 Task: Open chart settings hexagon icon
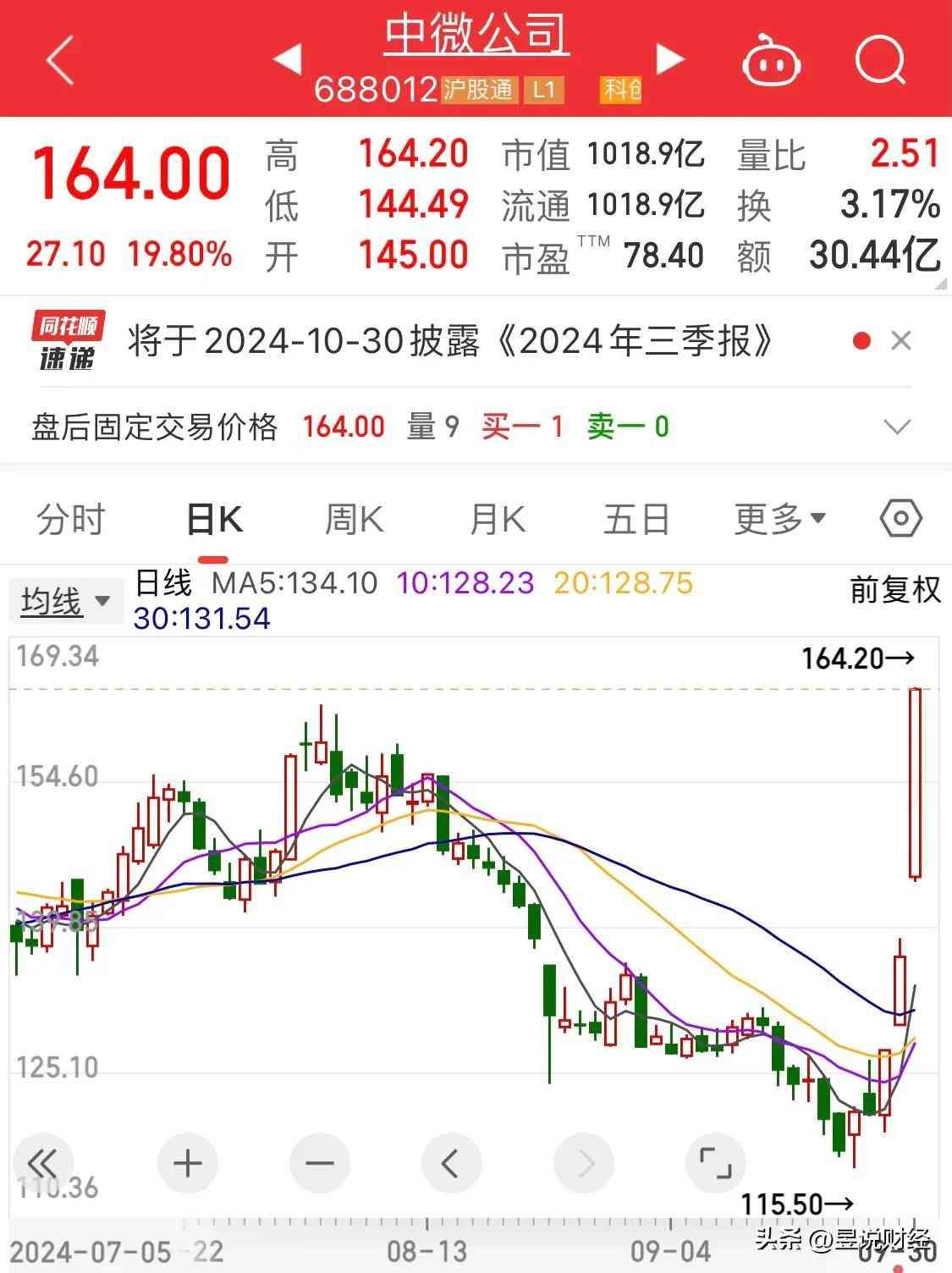(900, 518)
